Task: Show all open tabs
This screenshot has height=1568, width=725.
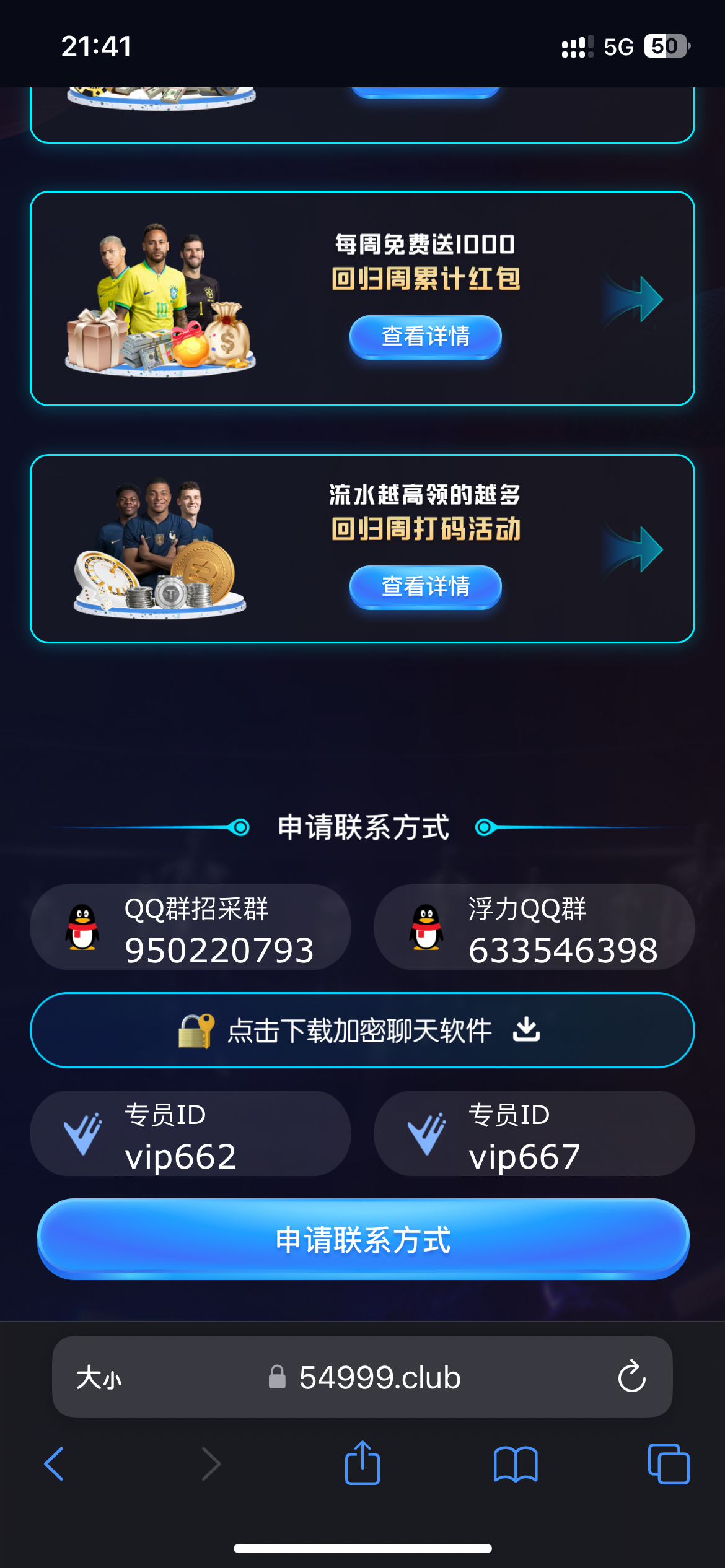Action: [669, 1464]
